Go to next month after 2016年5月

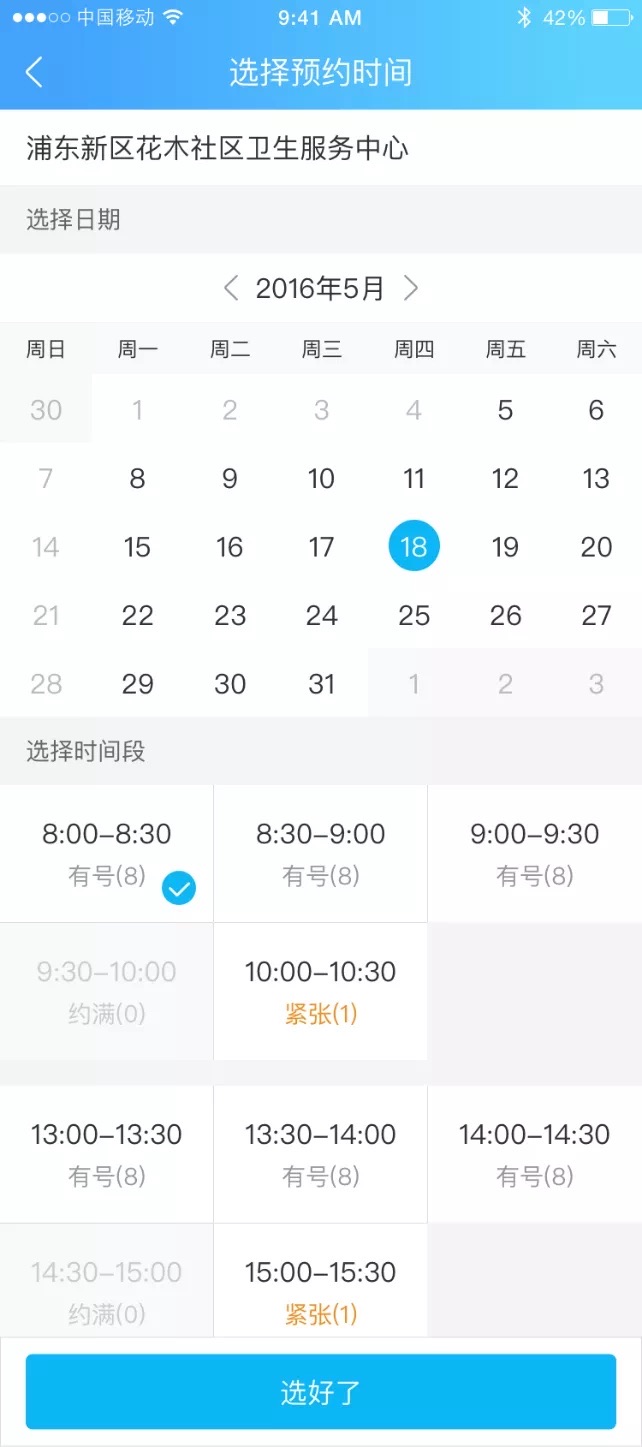(x=410, y=289)
